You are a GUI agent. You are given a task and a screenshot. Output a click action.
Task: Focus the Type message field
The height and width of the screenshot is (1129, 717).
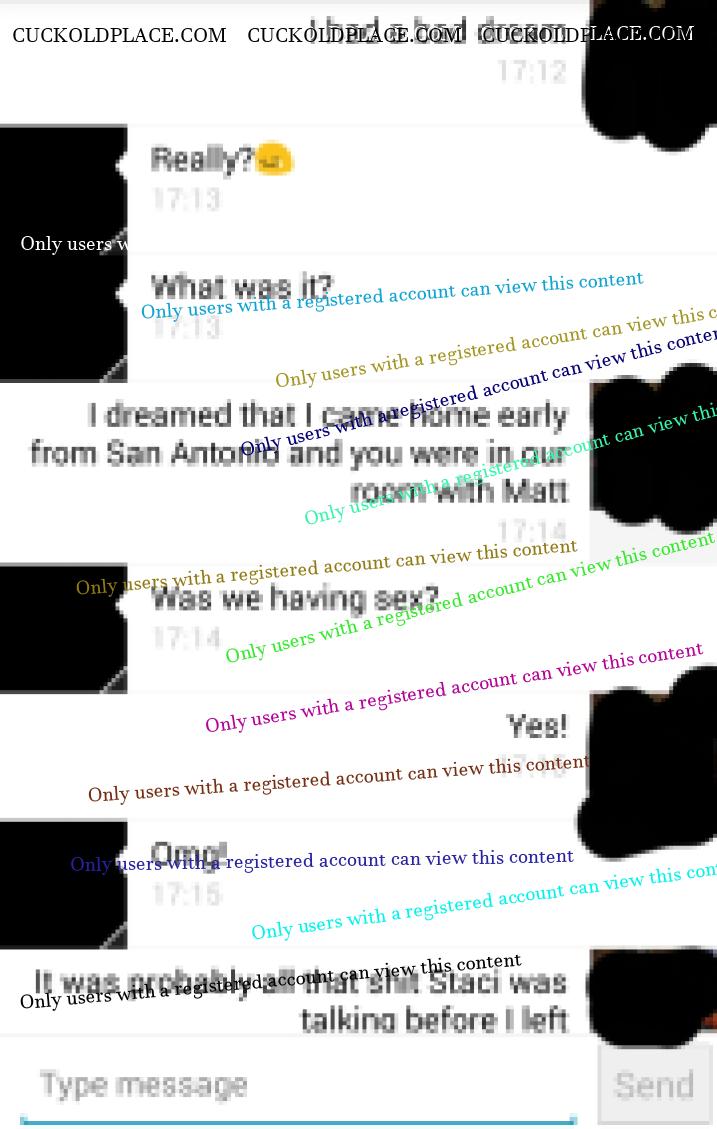point(298,1085)
